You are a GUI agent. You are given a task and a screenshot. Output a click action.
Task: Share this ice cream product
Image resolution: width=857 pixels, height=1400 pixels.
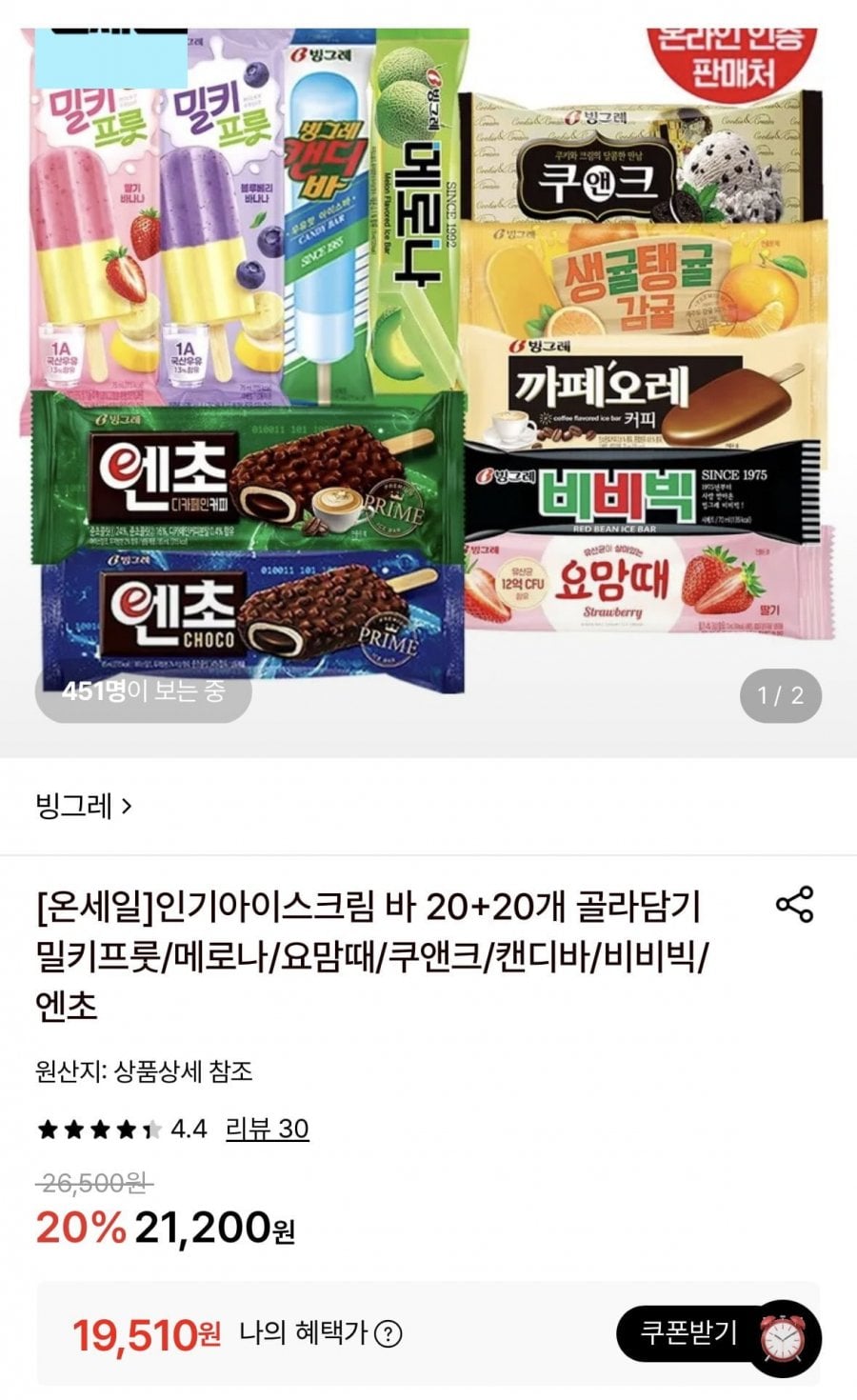pyautogui.click(x=794, y=904)
